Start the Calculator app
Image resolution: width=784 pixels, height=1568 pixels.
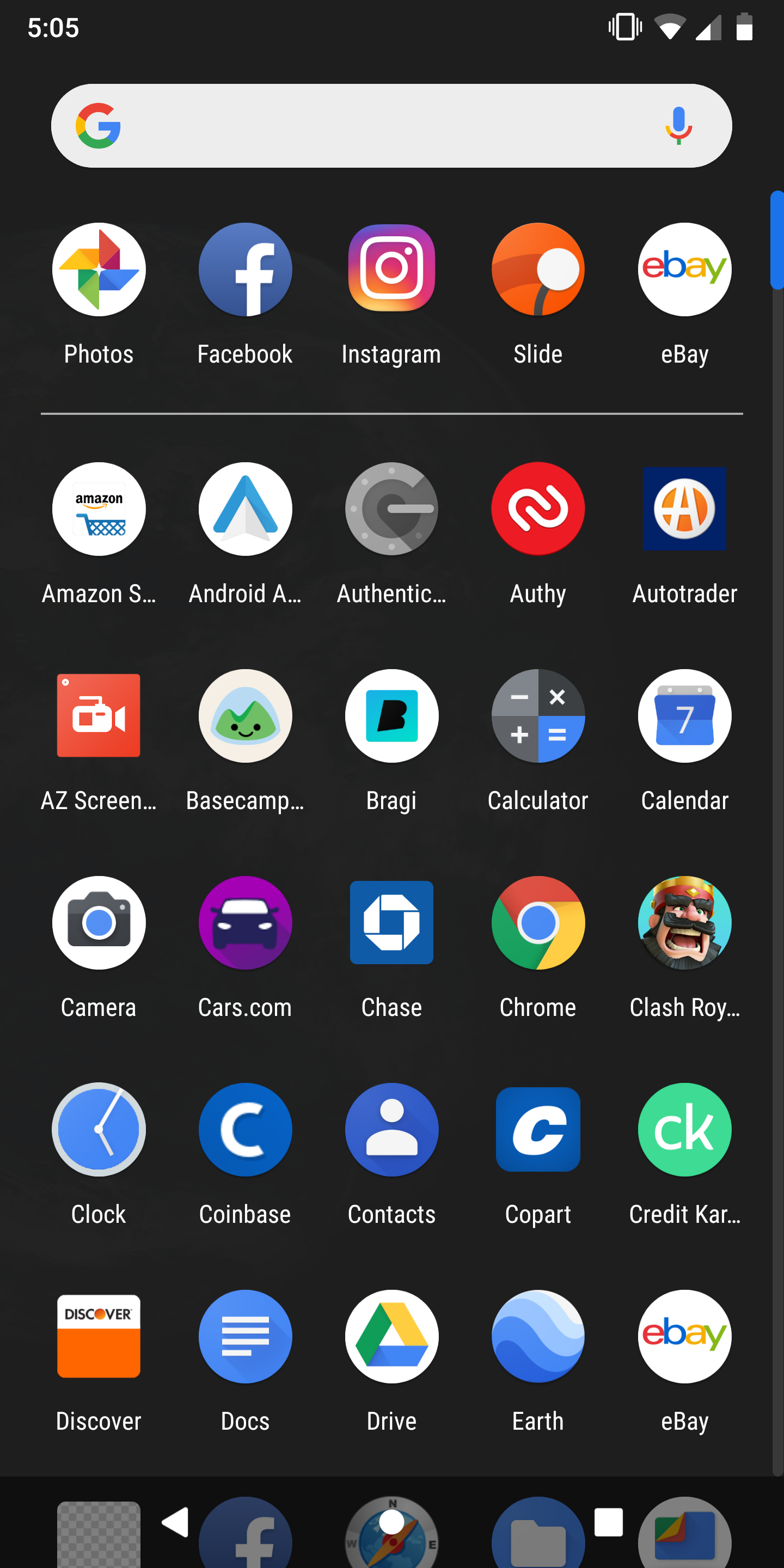537,716
